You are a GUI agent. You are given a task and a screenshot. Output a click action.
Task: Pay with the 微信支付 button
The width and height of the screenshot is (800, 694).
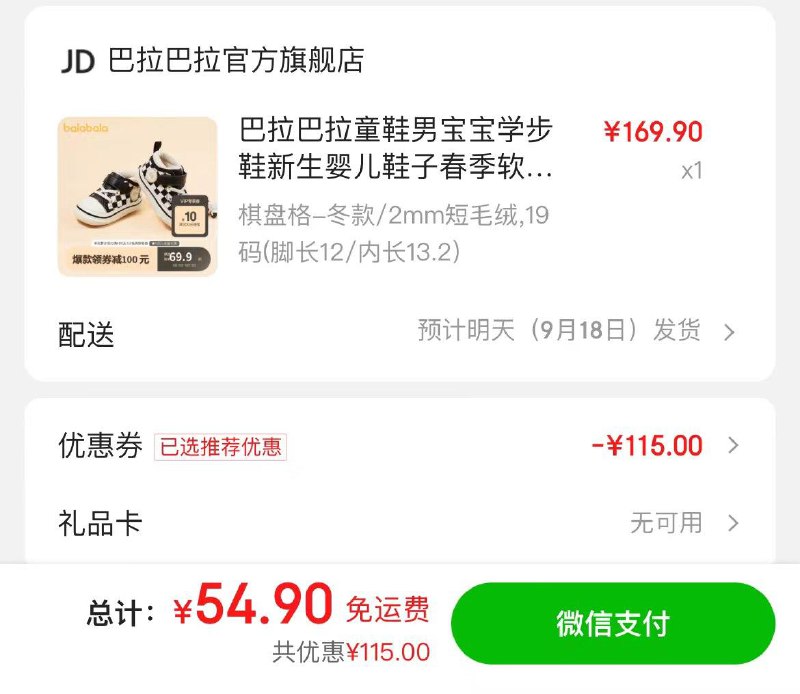pos(612,623)
